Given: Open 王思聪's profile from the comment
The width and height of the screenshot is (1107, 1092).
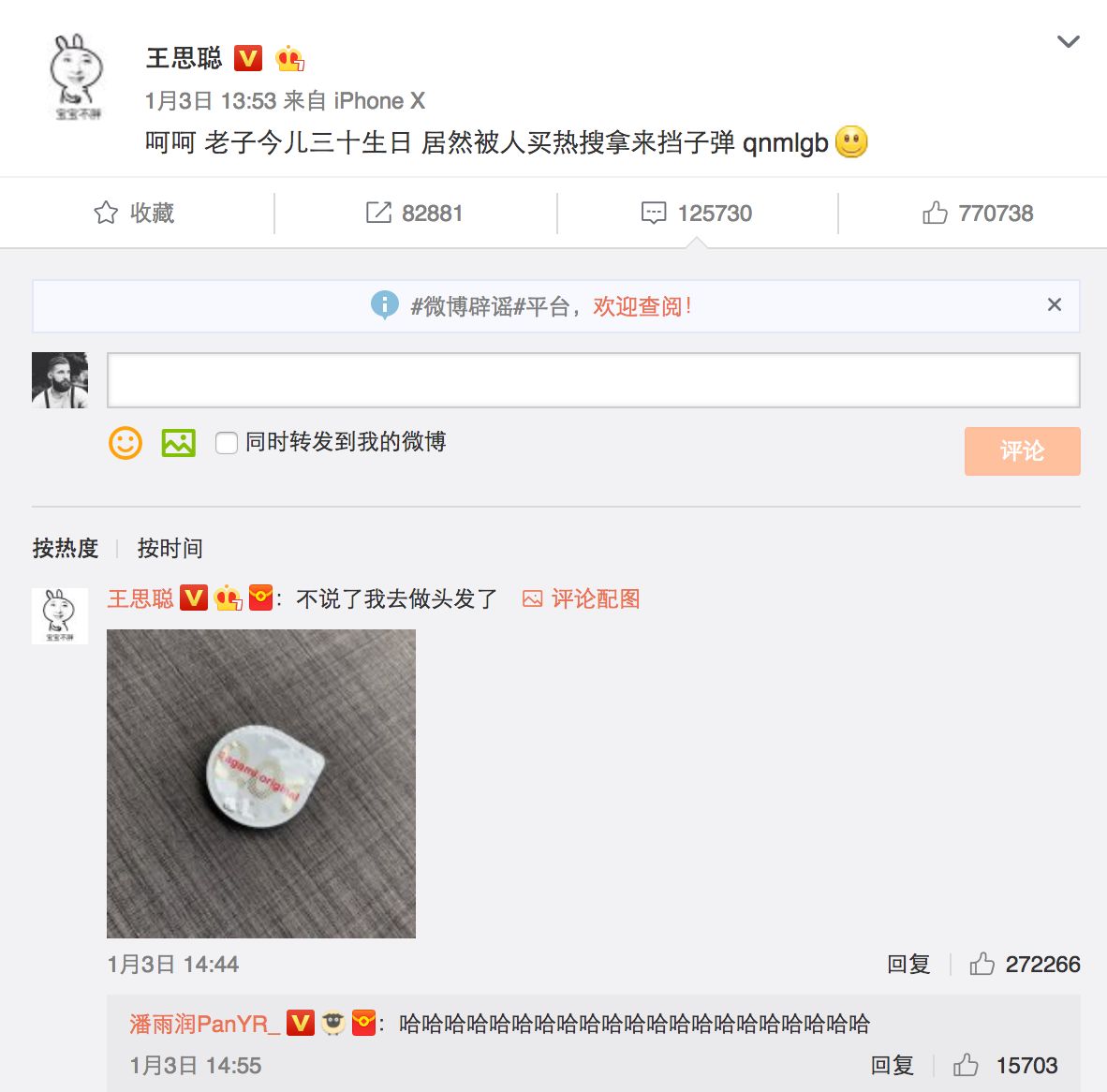Looking at the screenshot, I should tap(140, 598).
